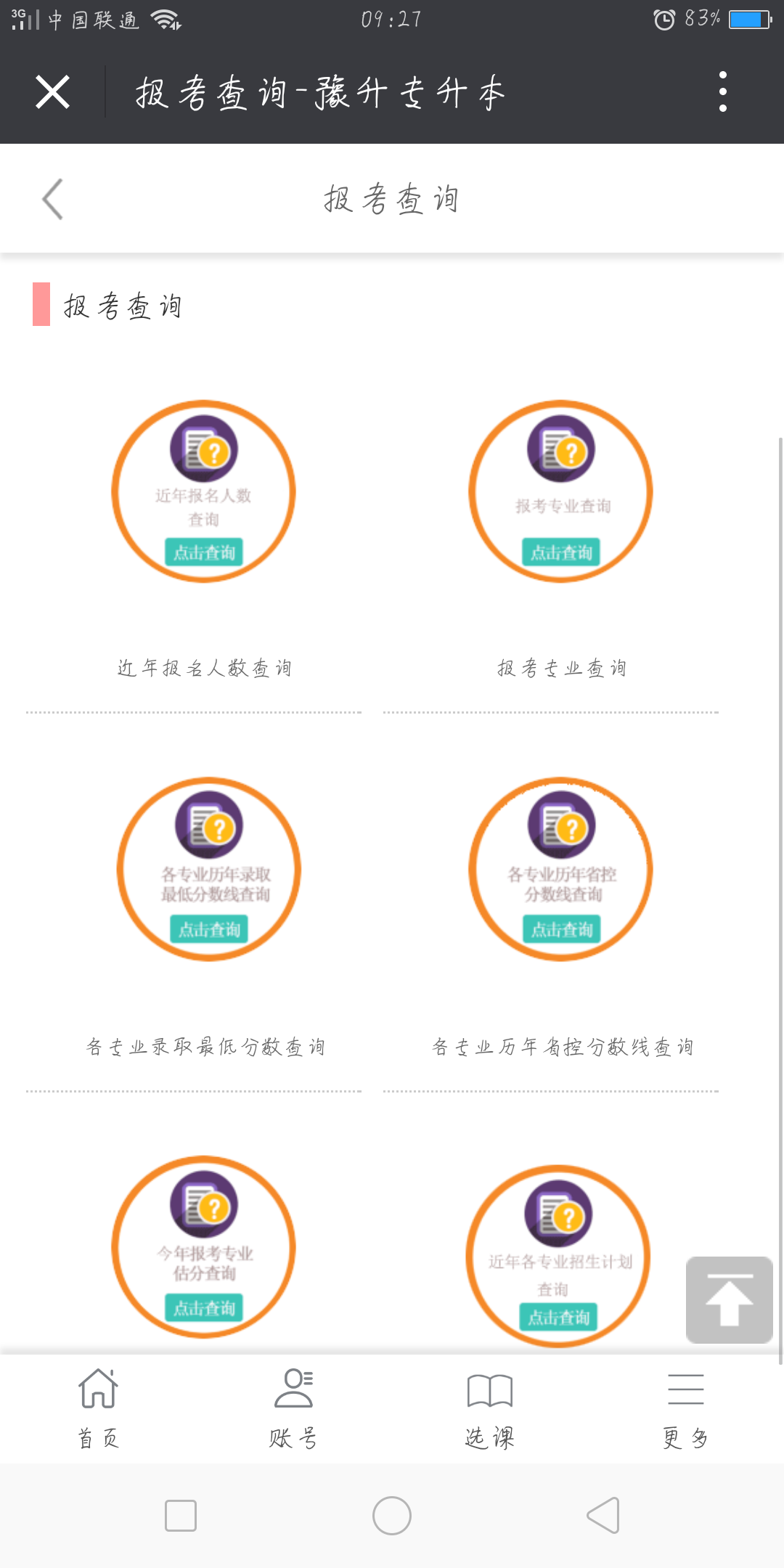Tap the scroll-to-top arrow button

729,1299
